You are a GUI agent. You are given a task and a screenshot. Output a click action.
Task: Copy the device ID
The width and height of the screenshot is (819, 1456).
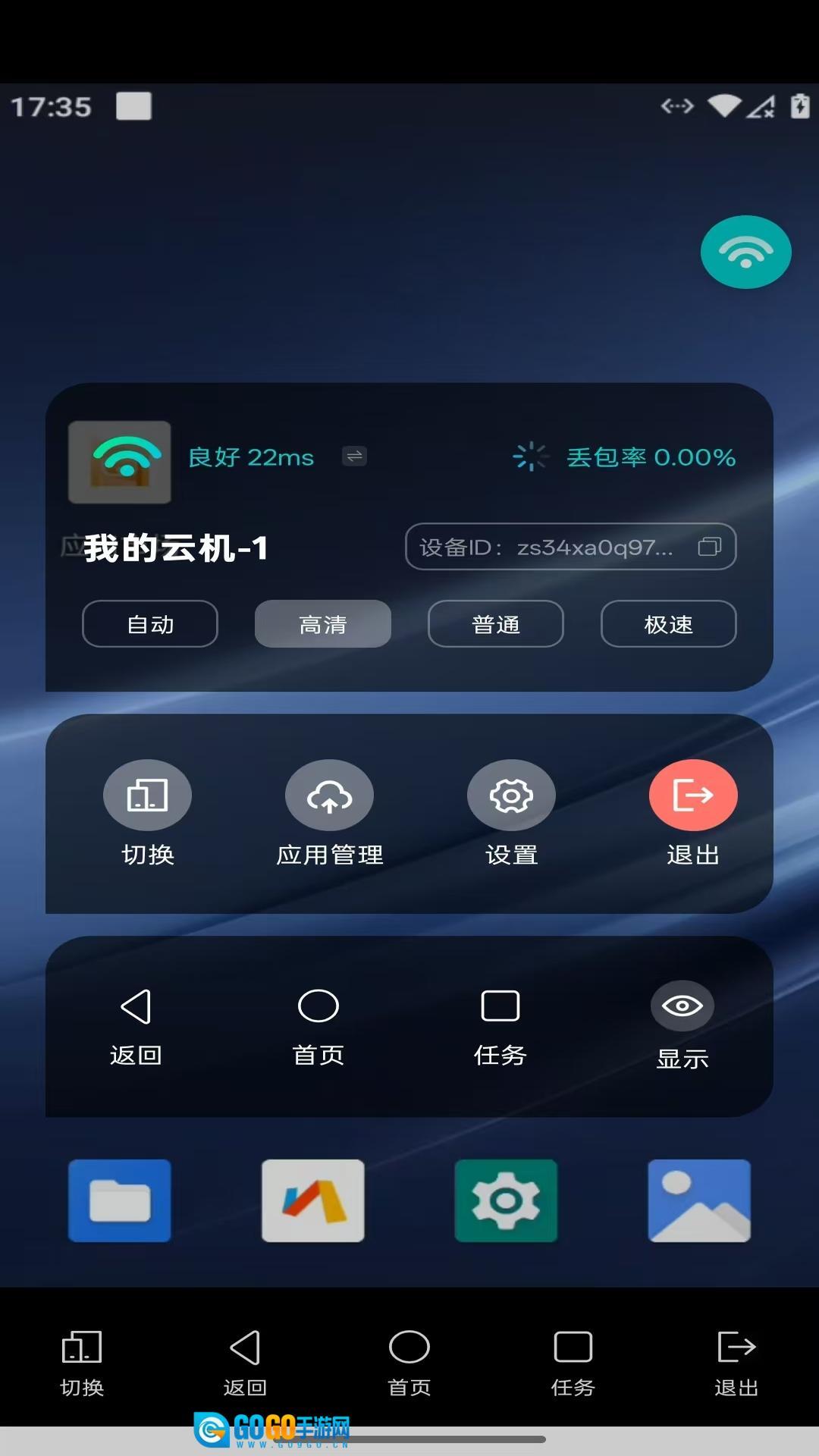coord(709,547)
